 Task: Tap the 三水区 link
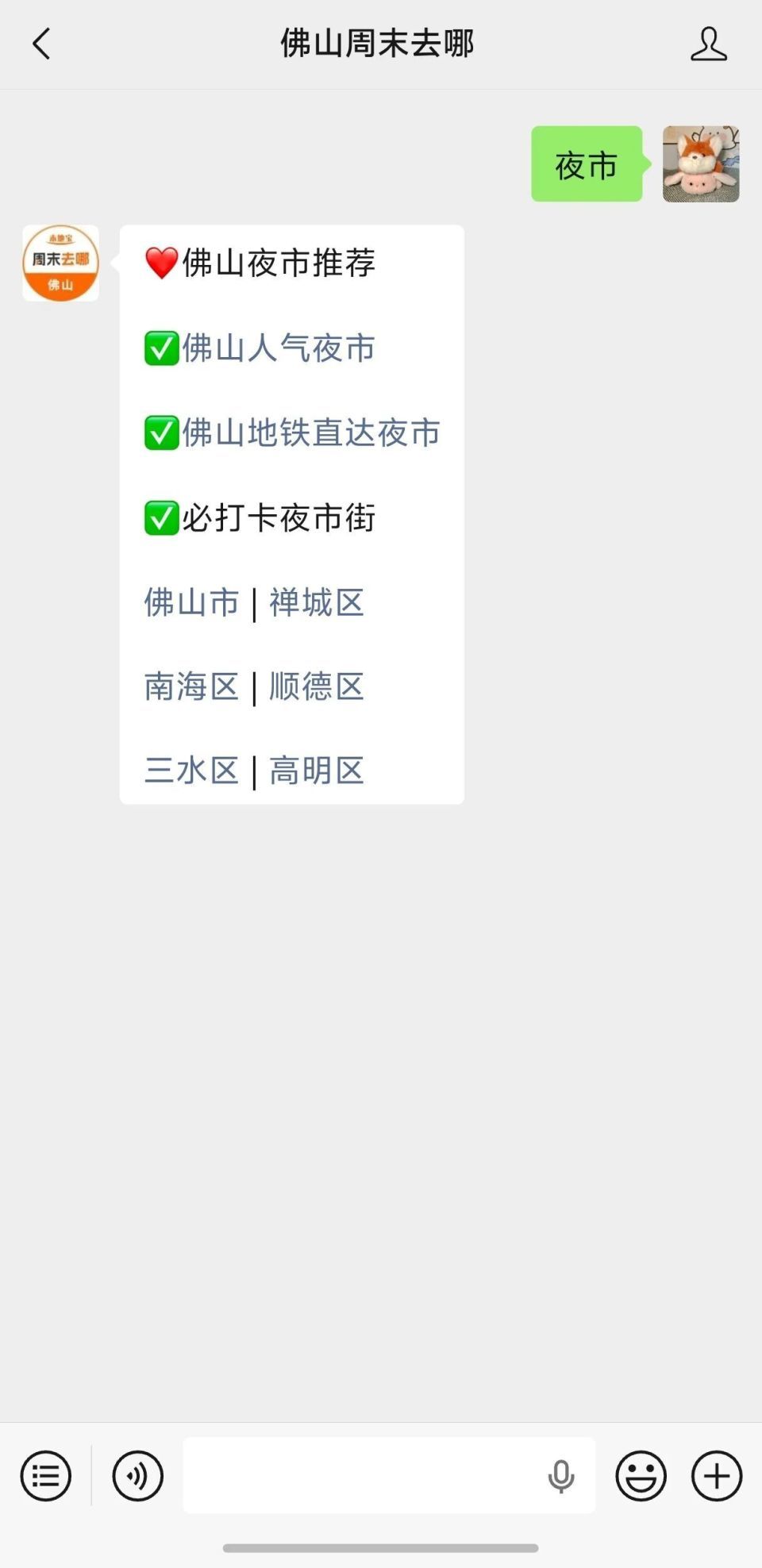click(191, 771)
